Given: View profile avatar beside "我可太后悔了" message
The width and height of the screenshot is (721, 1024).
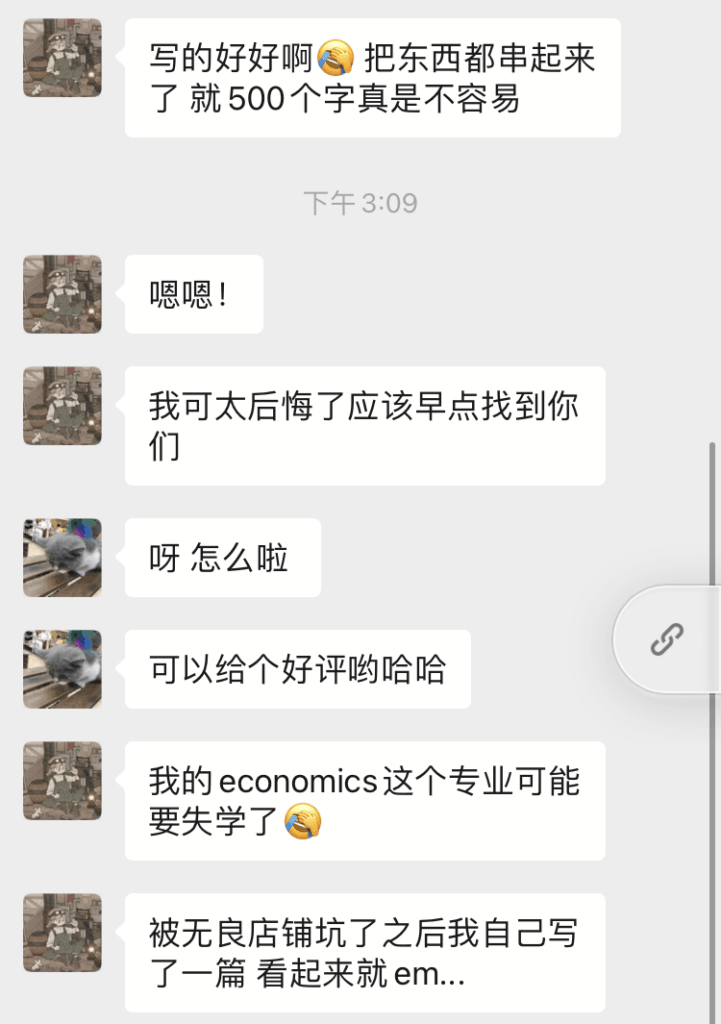Looking at the screenshot, I should pos(62,405).
